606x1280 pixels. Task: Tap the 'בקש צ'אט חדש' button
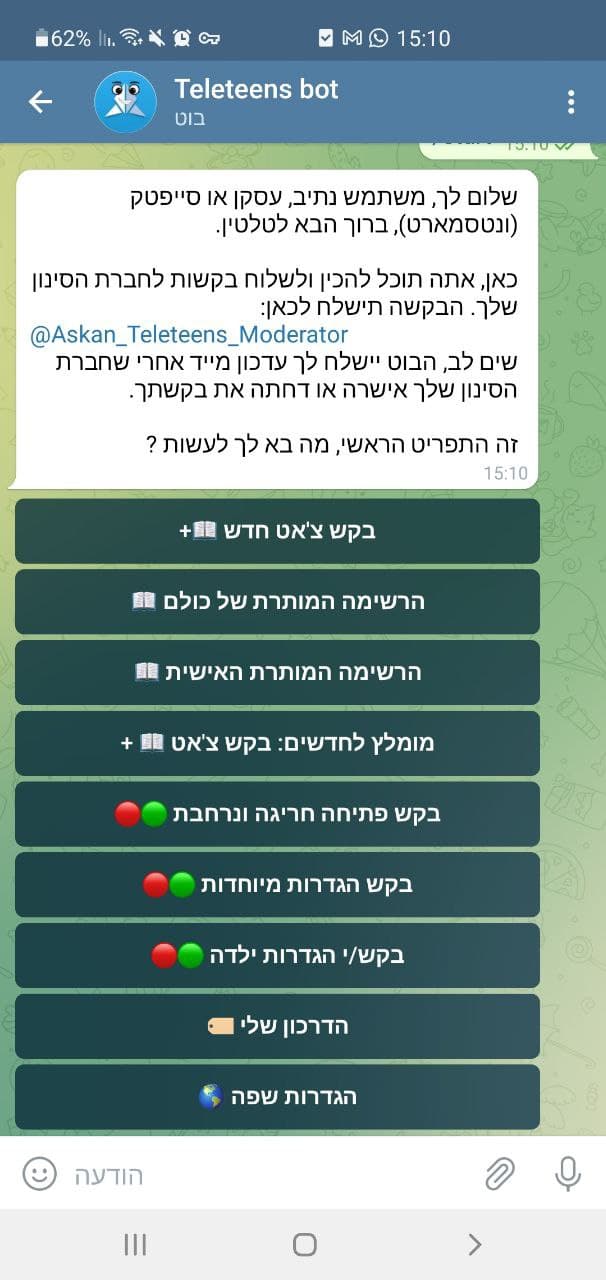pyautogui.click(x=277, y=531)
